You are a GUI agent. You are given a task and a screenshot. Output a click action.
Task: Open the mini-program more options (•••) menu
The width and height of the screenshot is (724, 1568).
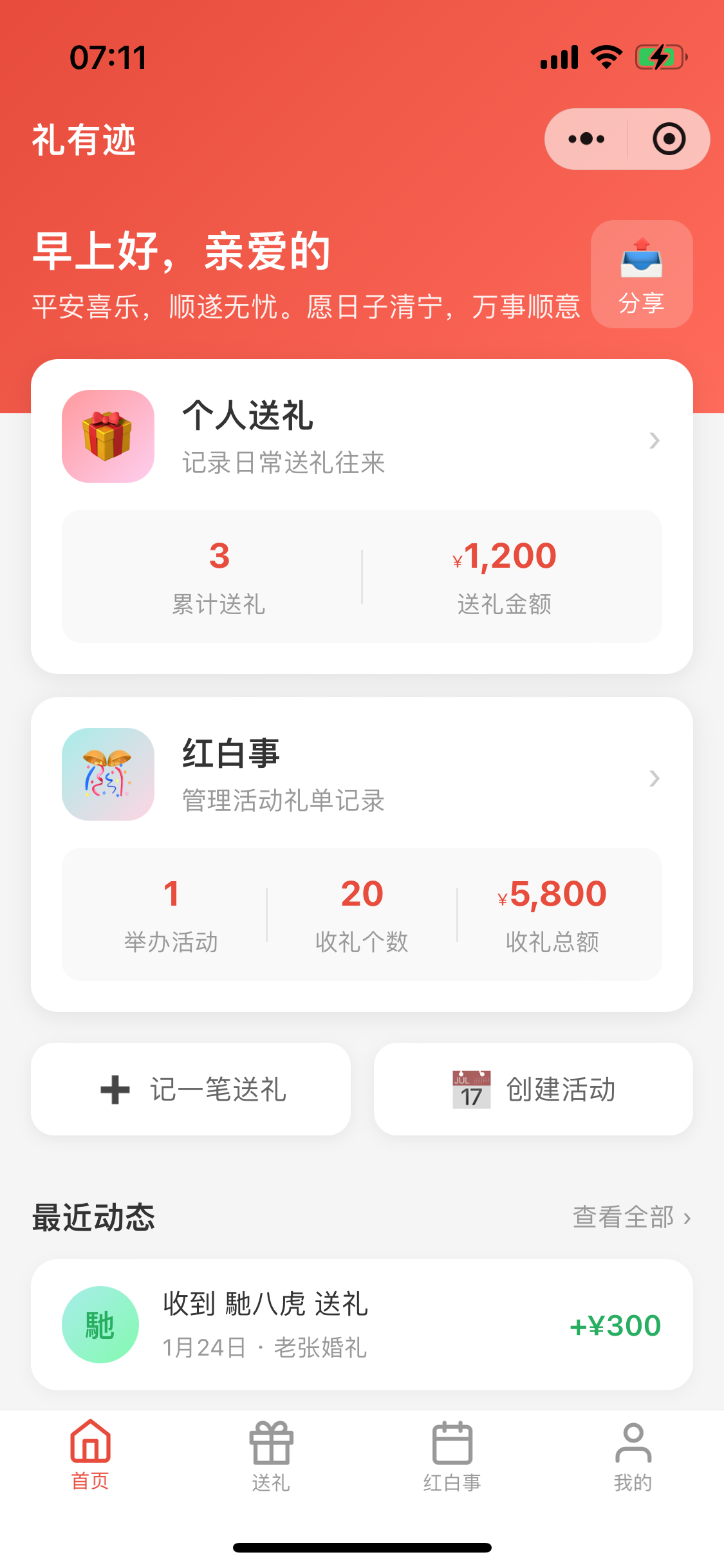tap(586, 138)
